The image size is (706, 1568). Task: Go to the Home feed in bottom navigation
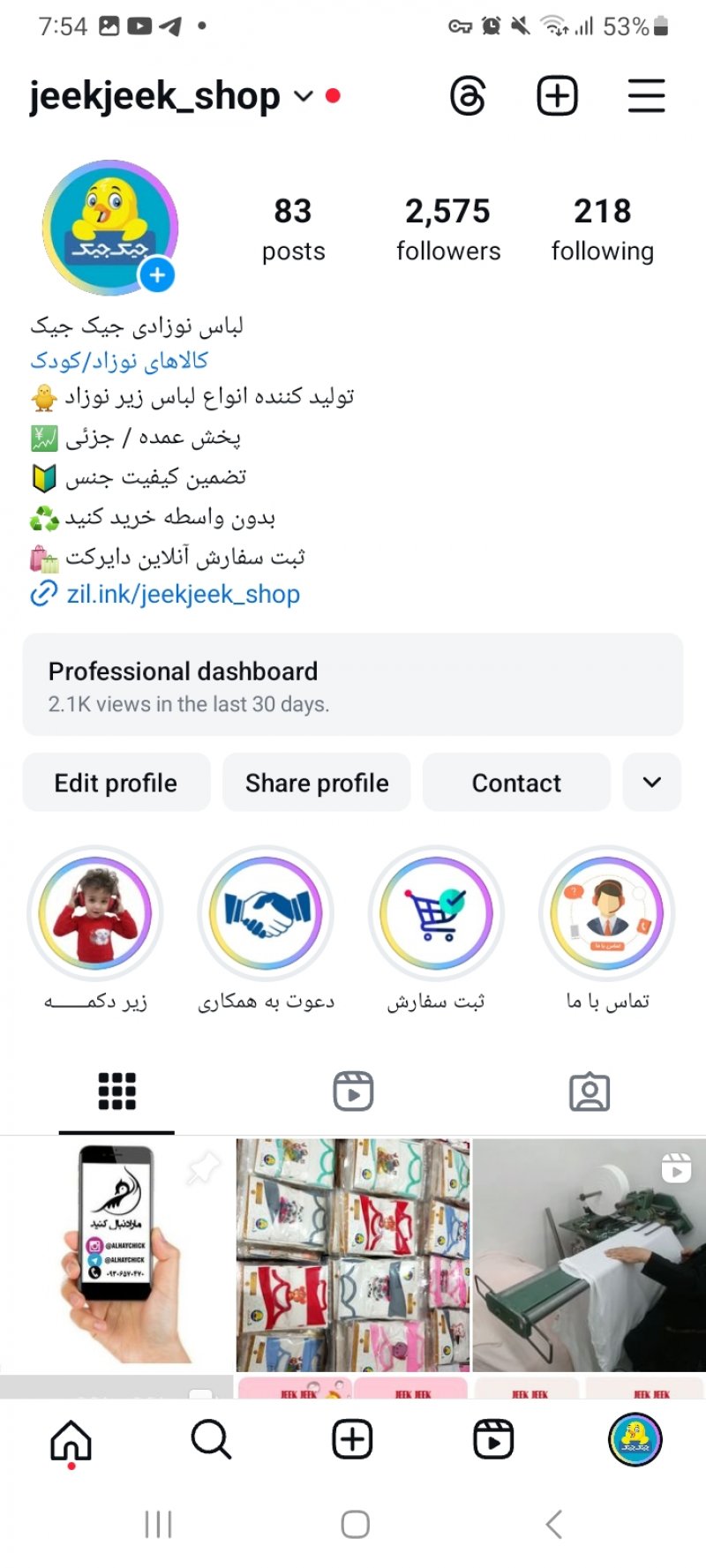(71, 1439)
